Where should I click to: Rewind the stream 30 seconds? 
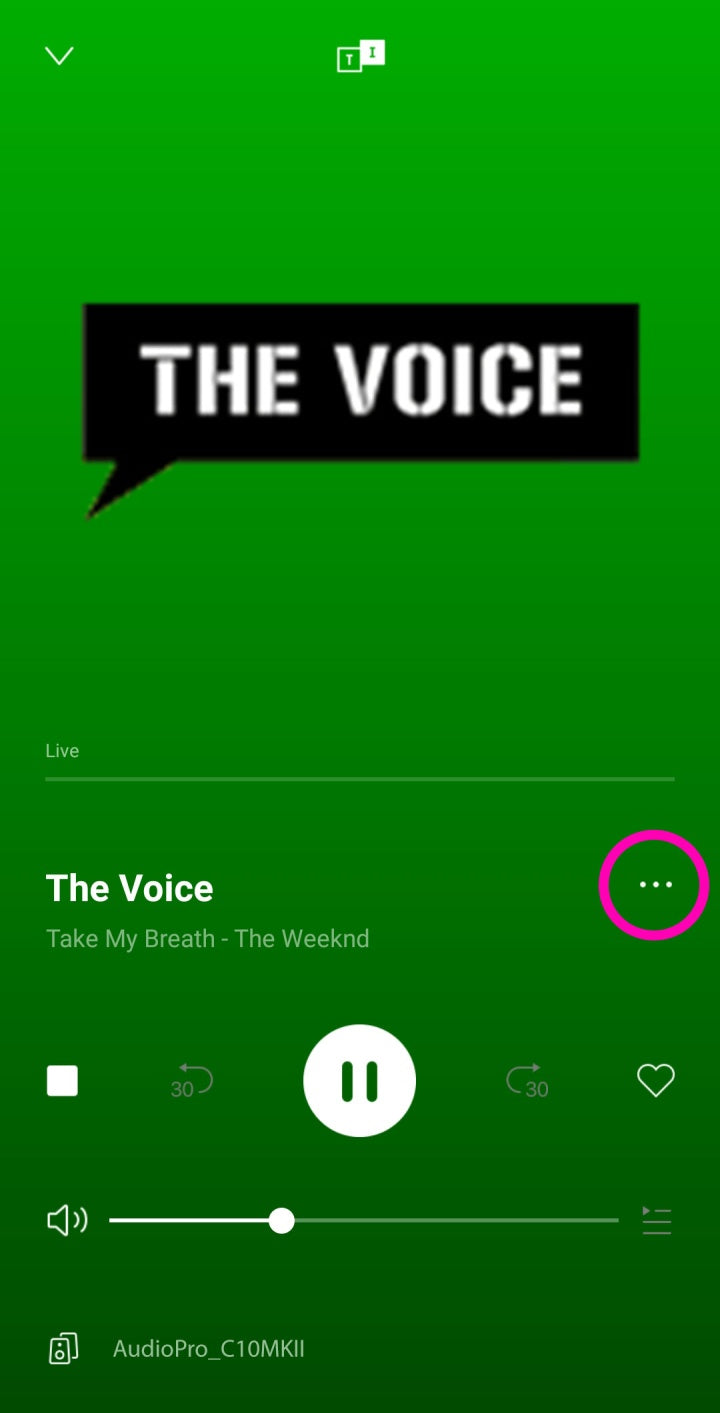[192, 1081]
